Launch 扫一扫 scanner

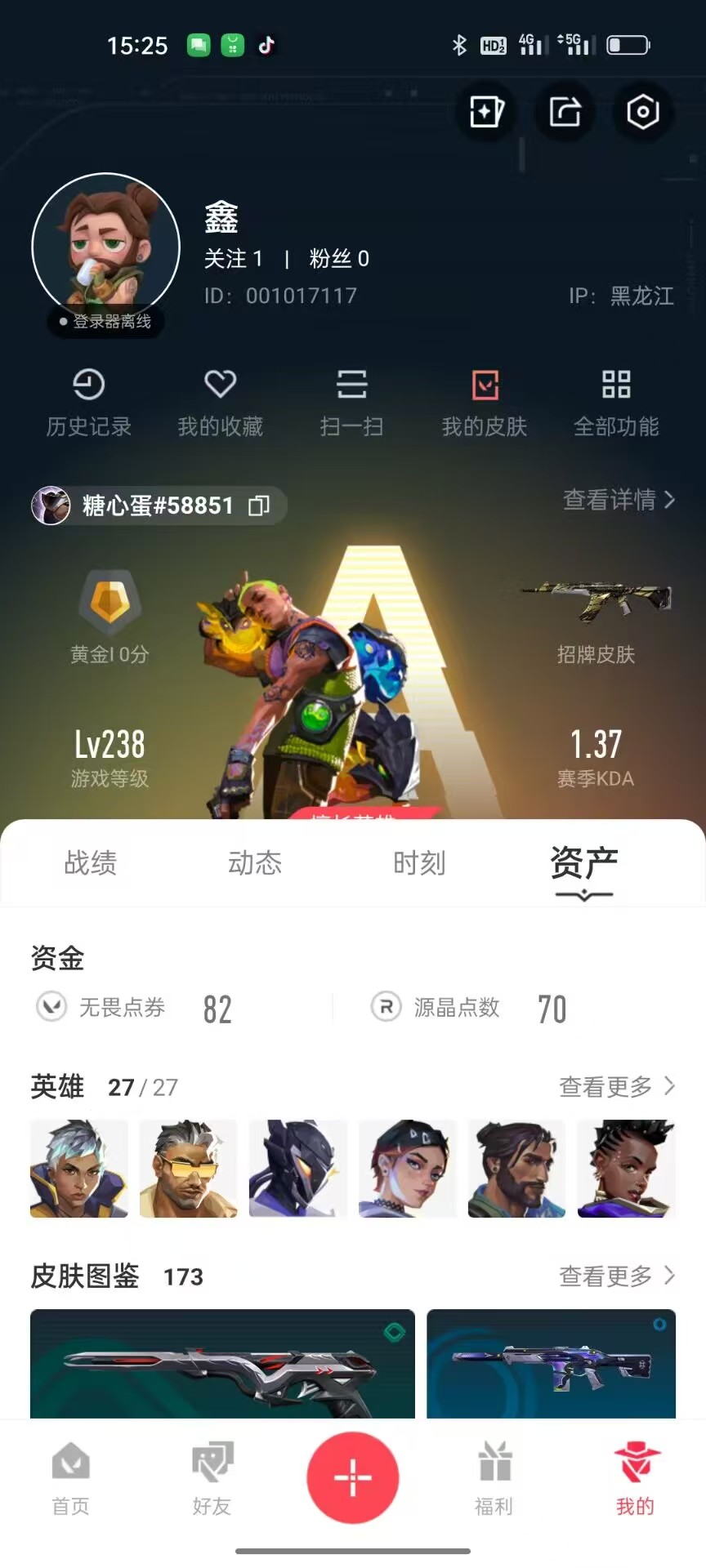351,403
